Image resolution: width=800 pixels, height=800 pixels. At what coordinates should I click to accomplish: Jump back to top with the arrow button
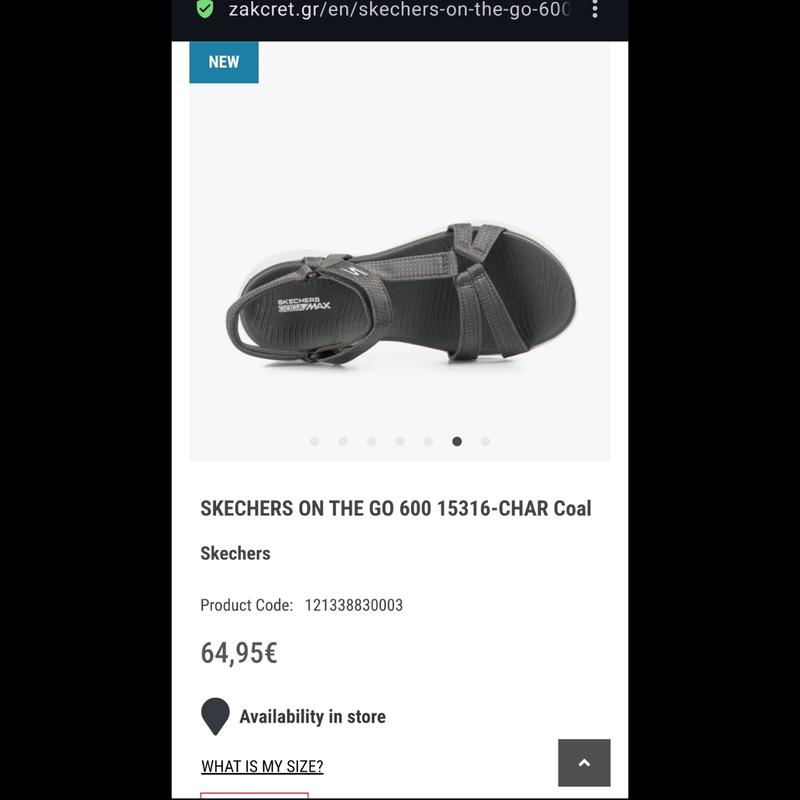(x=584, y=763)
